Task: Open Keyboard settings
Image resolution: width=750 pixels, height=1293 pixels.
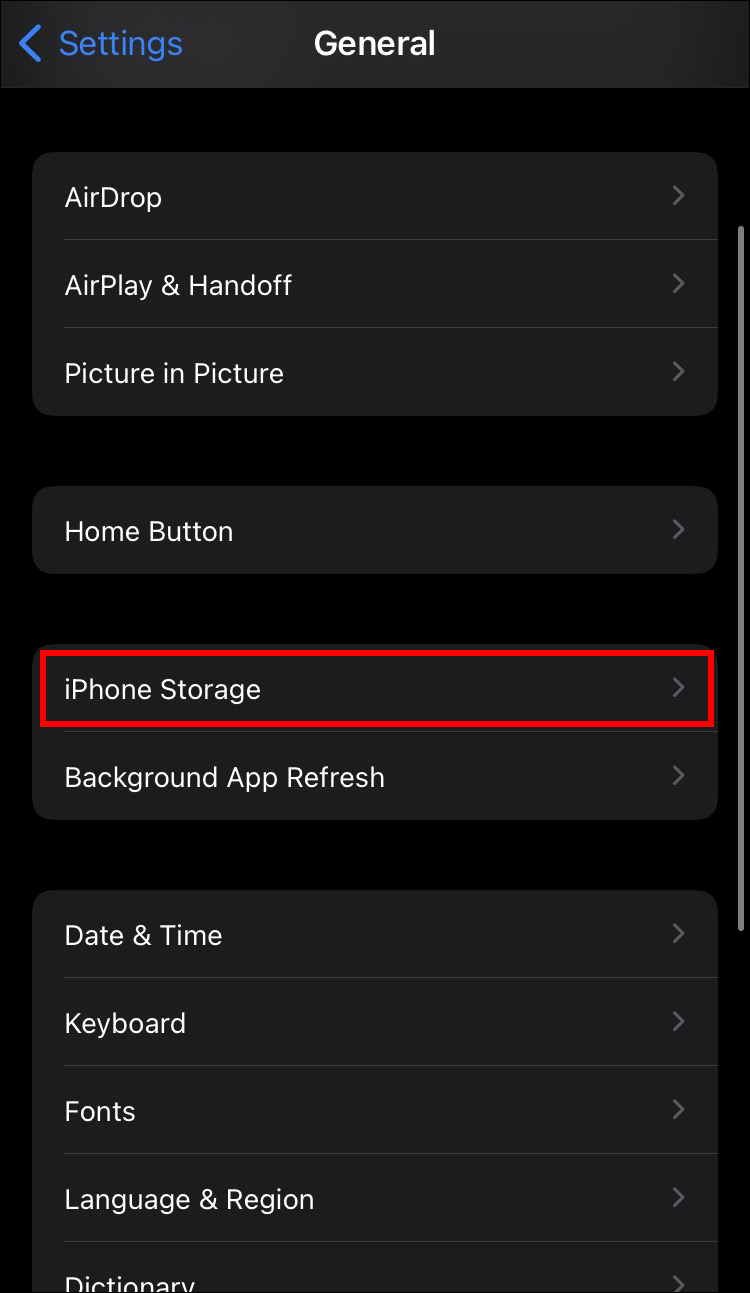Action: point(374,1023)
